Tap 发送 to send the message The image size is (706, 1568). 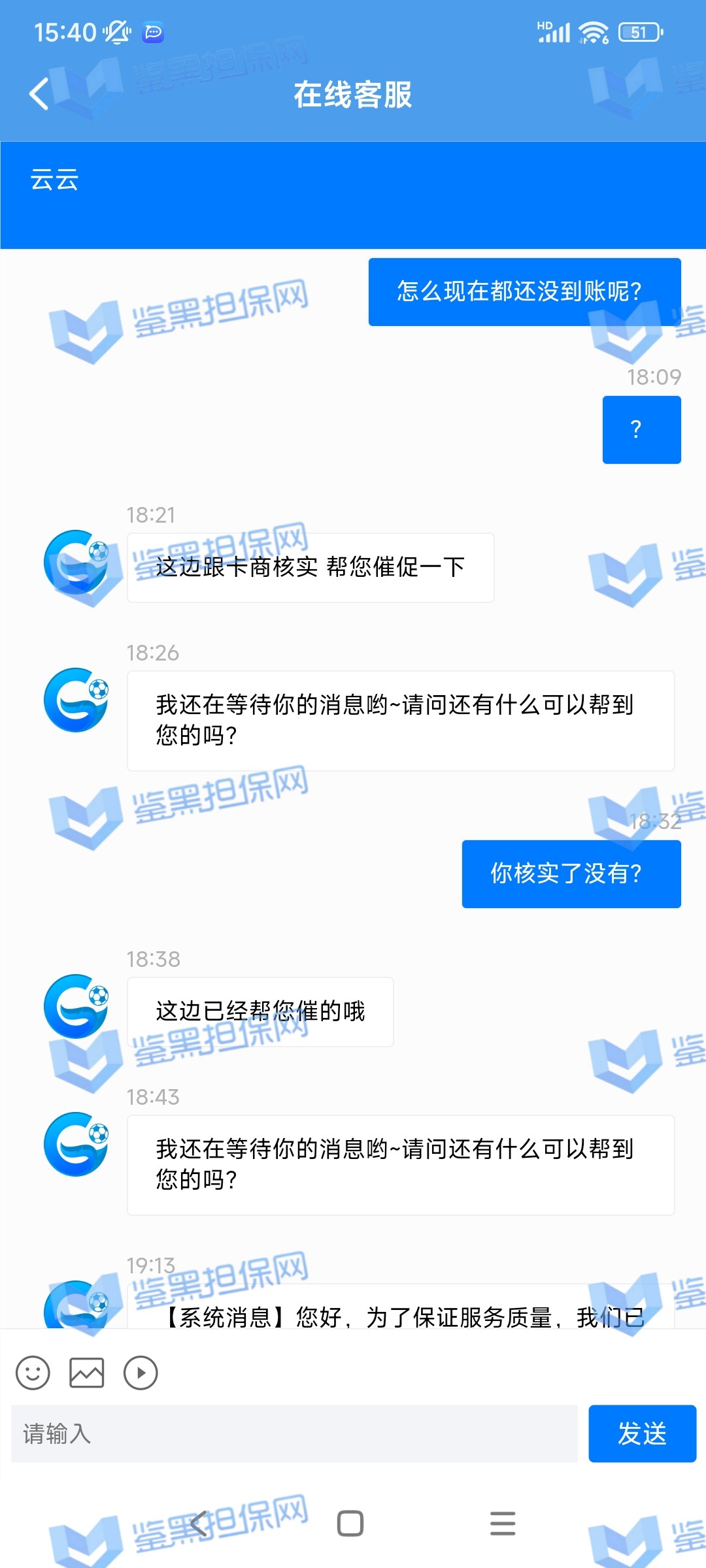642,1434
